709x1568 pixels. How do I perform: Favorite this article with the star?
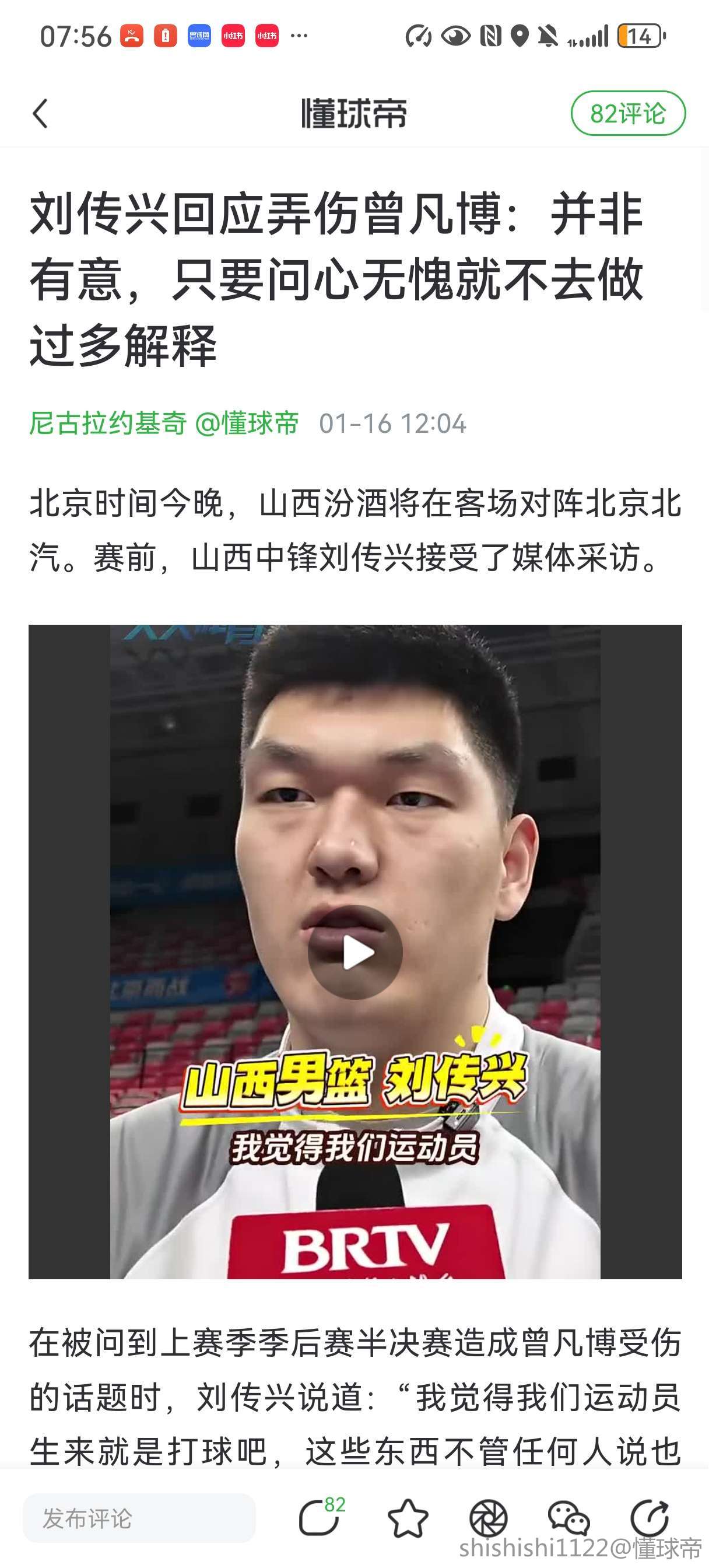407,1518
